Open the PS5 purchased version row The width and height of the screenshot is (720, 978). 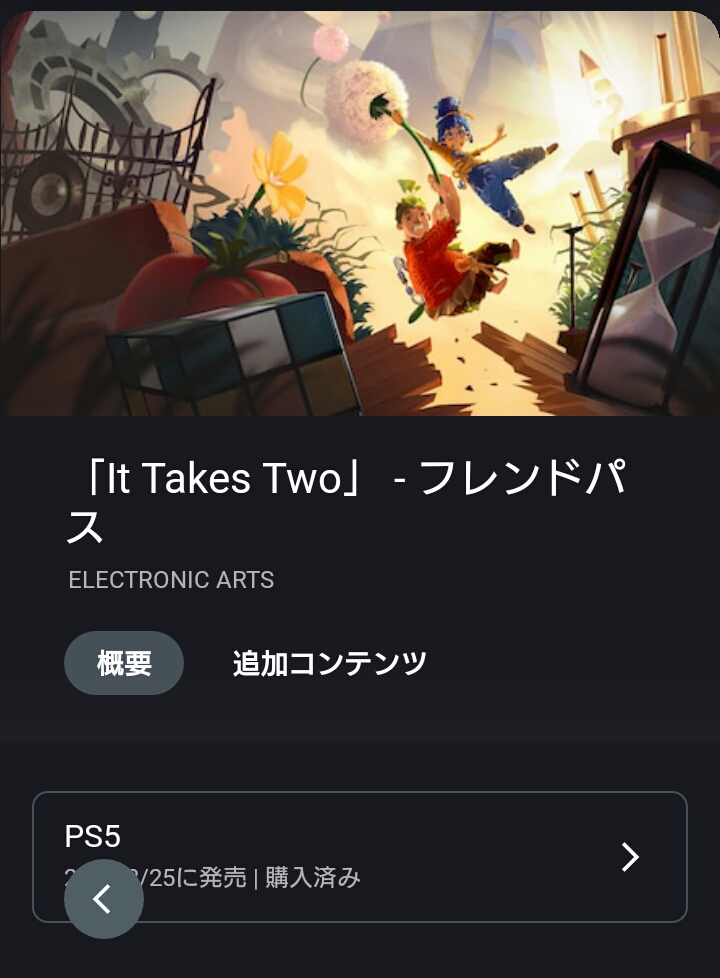click(x=400, y=856)
